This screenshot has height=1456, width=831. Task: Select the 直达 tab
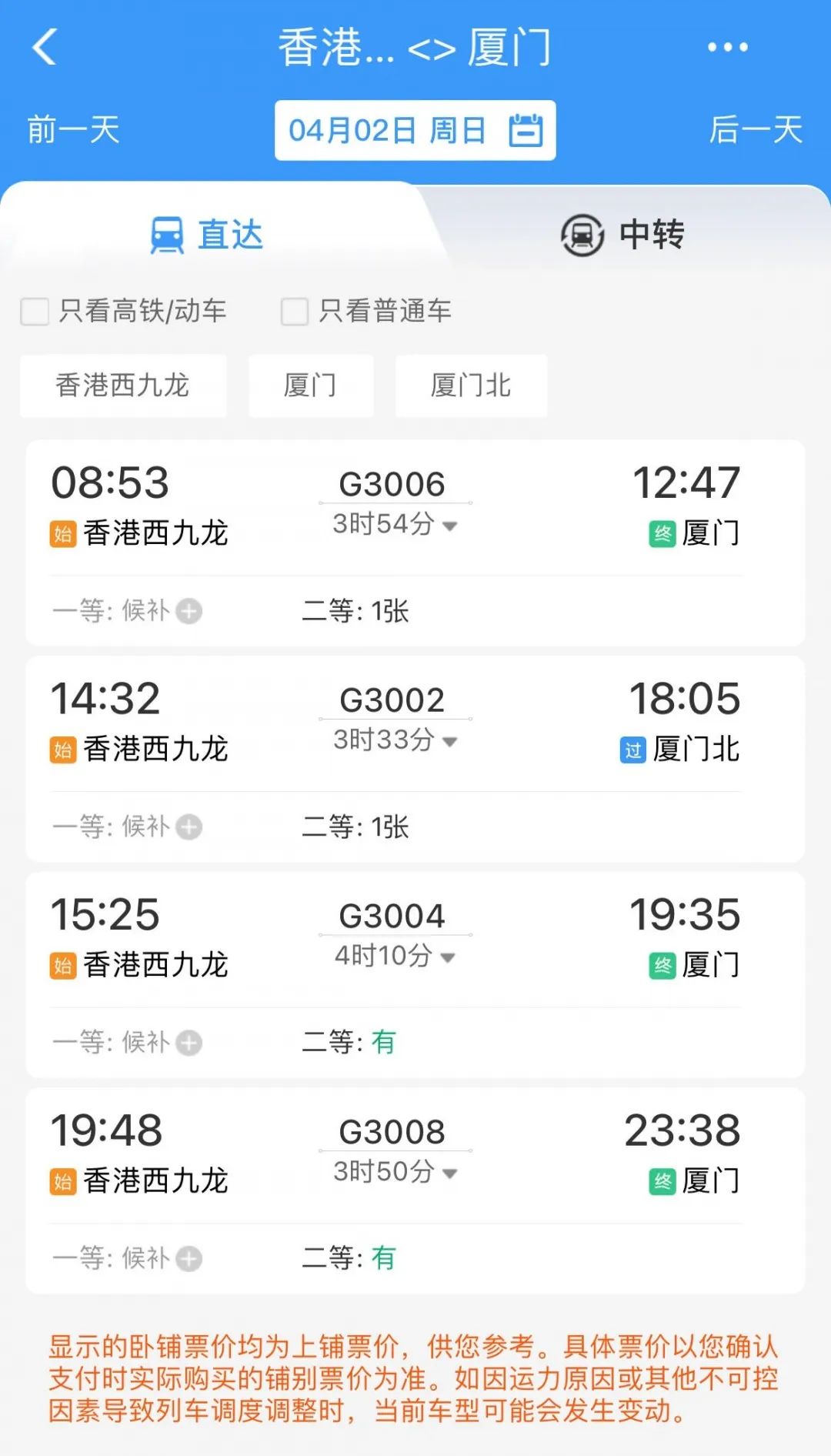[229, 235]
